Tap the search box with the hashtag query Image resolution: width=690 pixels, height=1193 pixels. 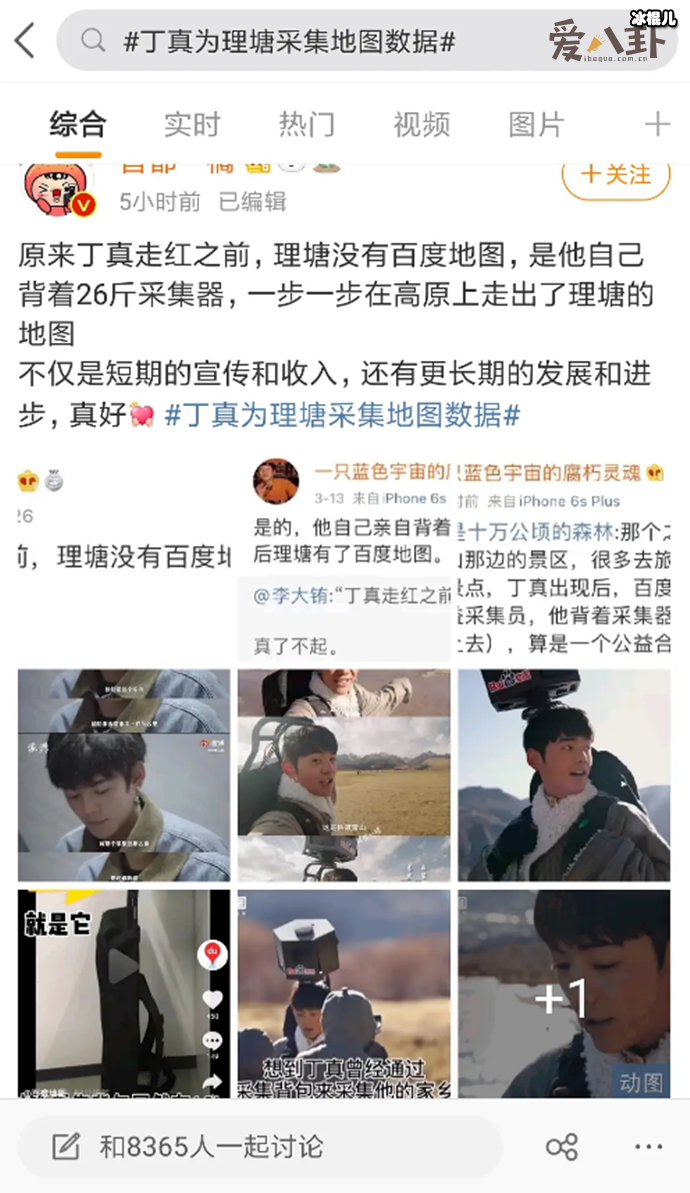(x=300, y=41)
